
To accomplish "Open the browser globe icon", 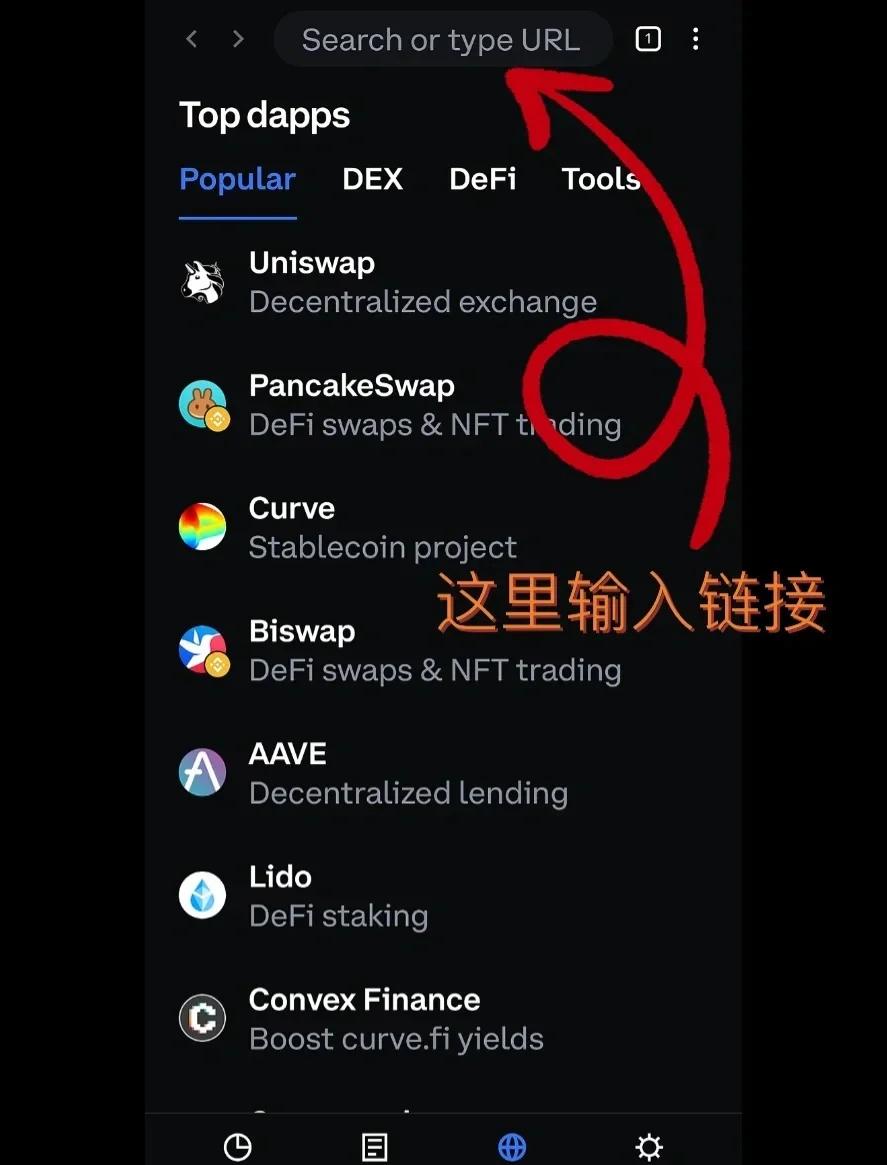I will point(511,1147).
